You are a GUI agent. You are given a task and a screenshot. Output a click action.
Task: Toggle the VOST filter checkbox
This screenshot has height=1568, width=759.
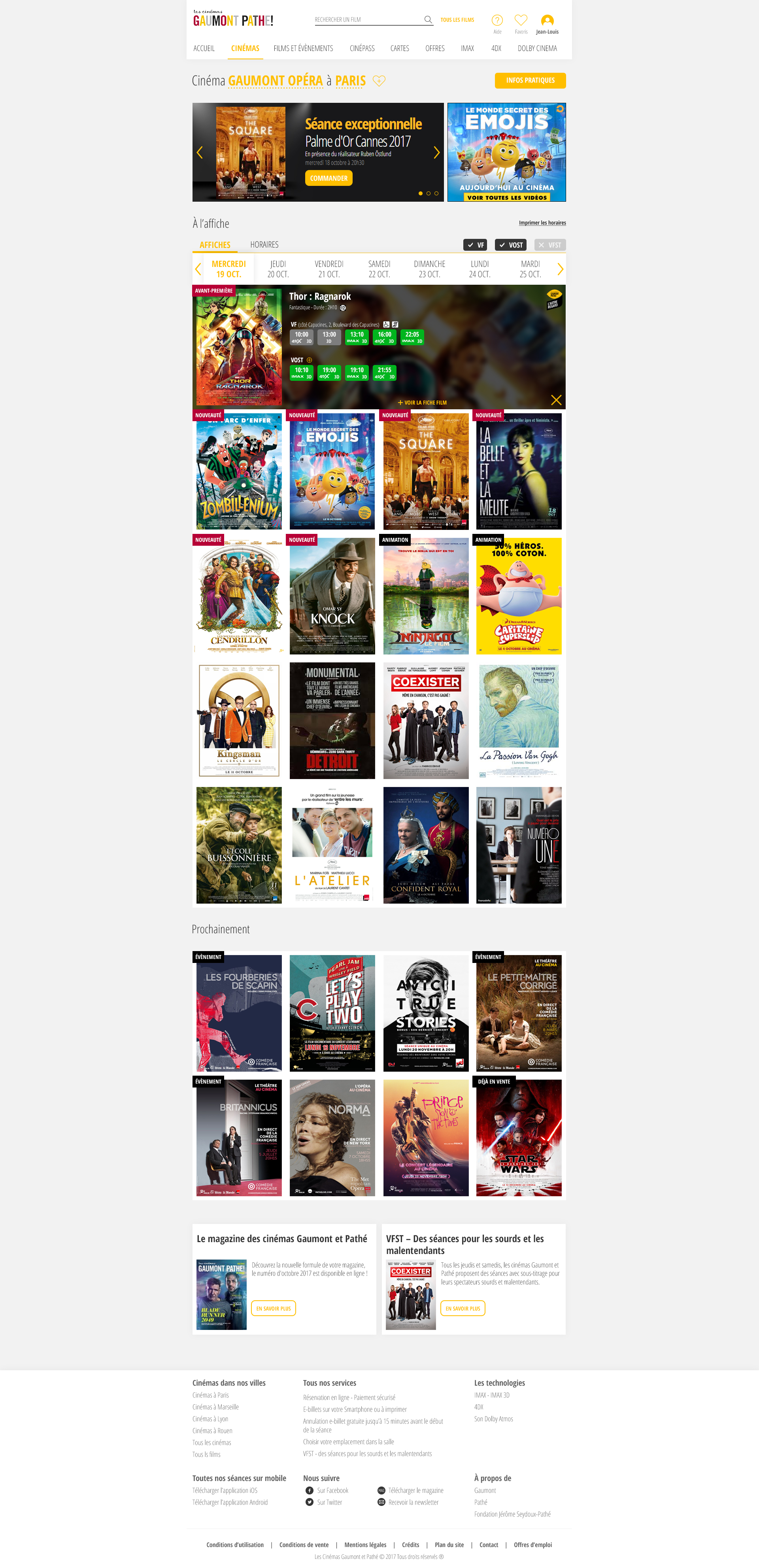pos(510,245)
